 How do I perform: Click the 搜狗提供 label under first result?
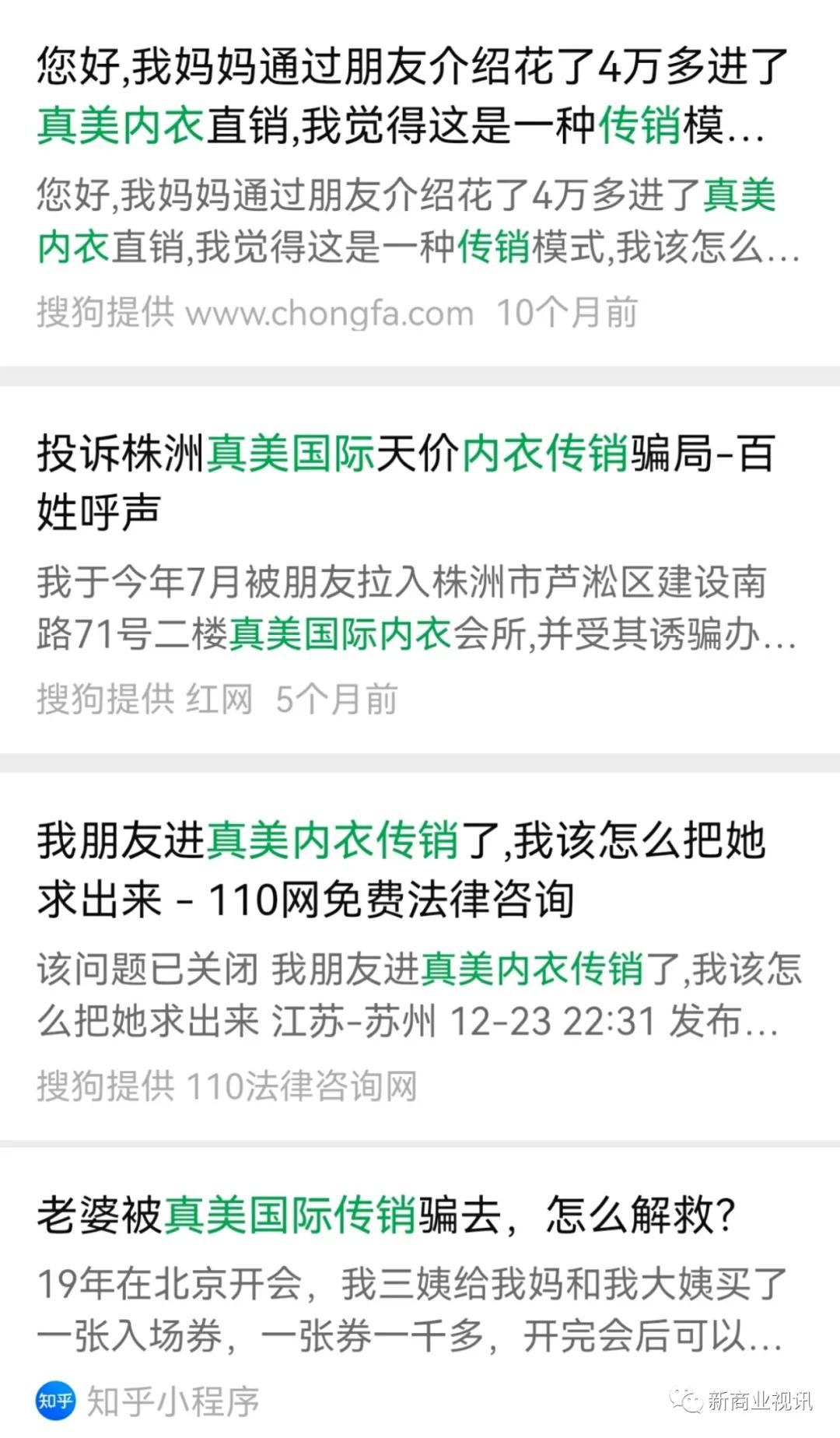(x=105, y=311)
